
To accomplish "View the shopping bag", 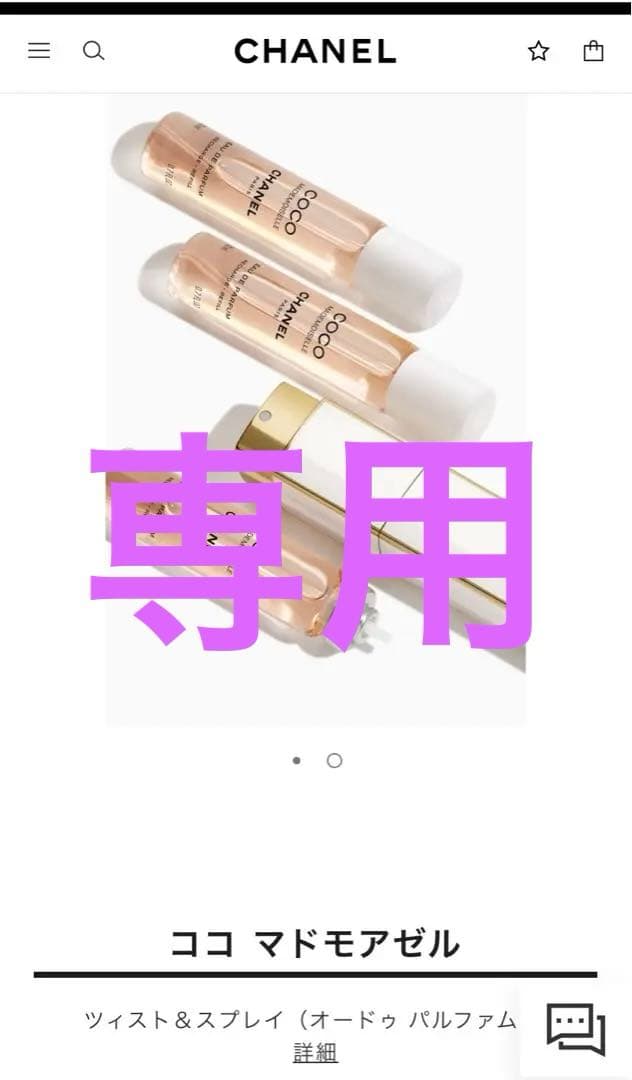I will pyautogui.click(x=593, y=51).
